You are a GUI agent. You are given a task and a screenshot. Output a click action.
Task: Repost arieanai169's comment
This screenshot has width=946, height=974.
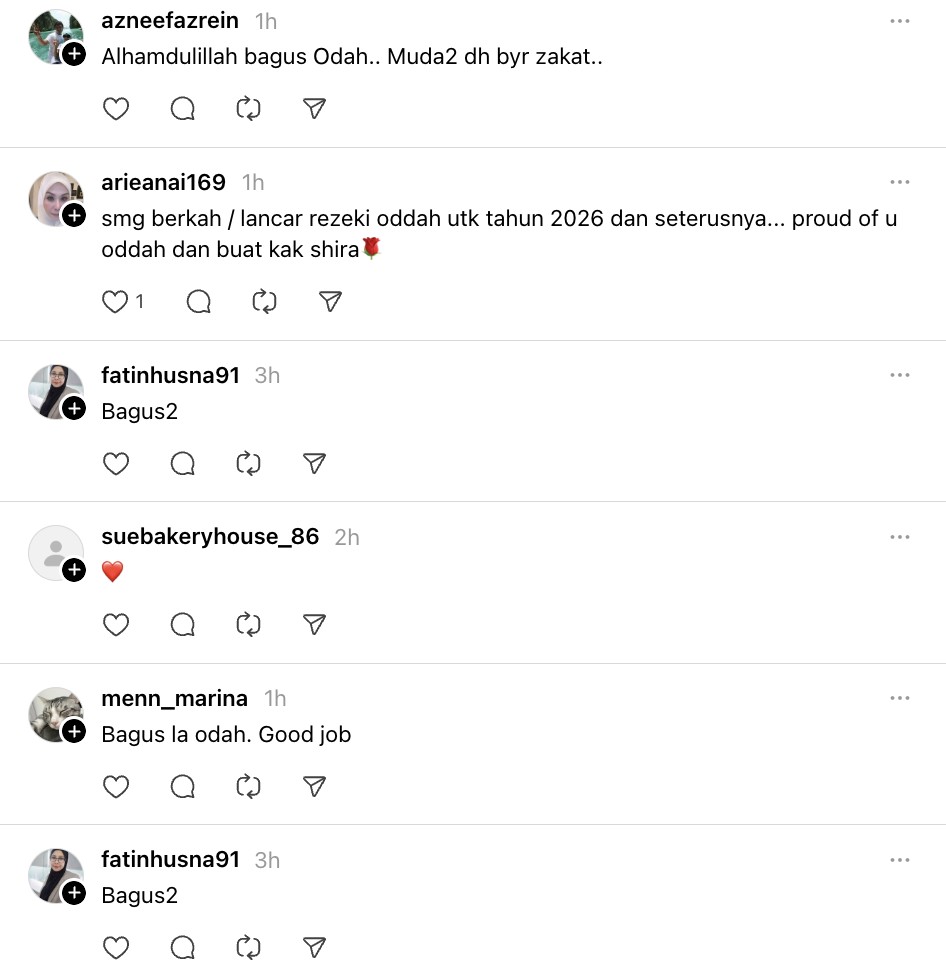pyautogui.click(x=264, y=301)
